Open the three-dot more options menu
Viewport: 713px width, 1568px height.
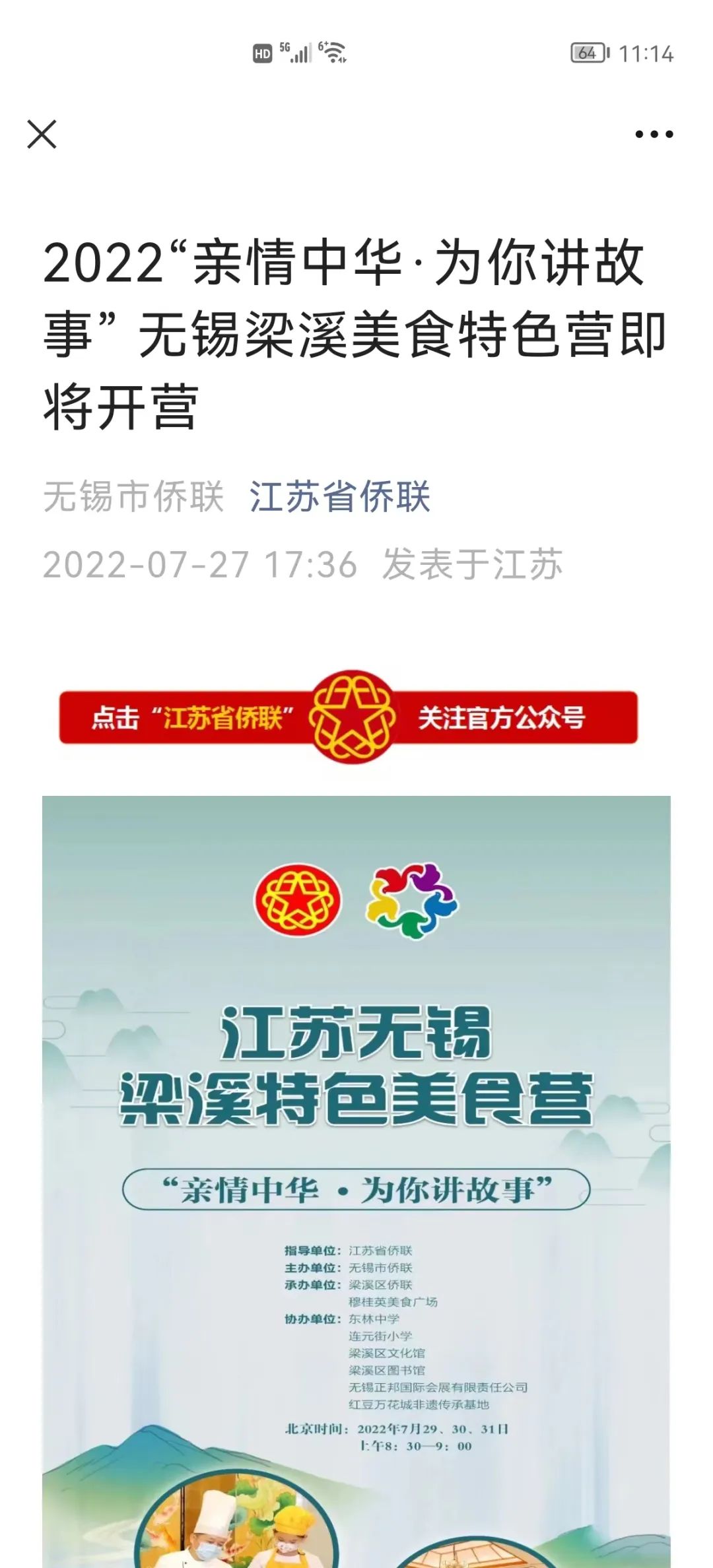click(654, 135)
